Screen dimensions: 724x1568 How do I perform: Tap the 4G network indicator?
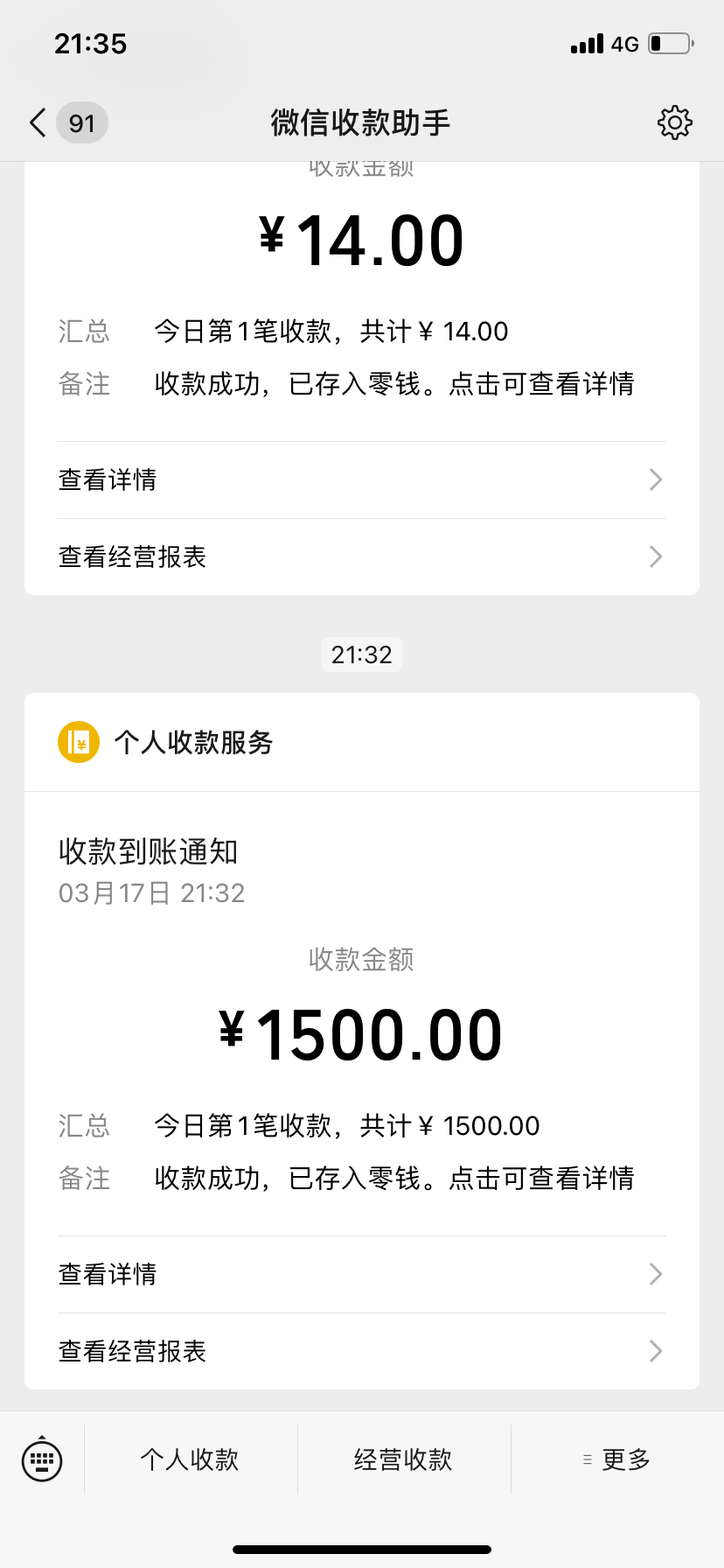tap(623, 44)
